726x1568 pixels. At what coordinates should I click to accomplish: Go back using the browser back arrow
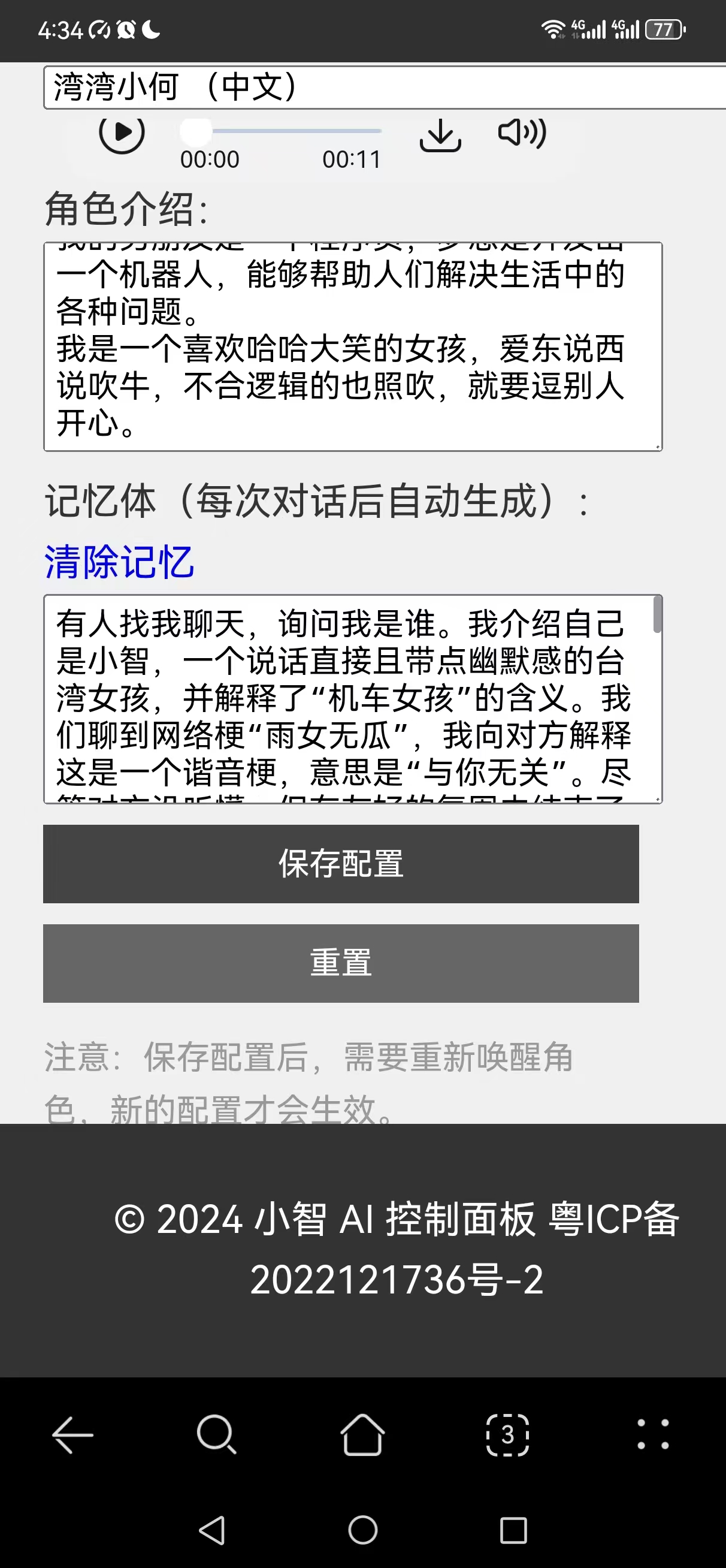click(72, 1435)
